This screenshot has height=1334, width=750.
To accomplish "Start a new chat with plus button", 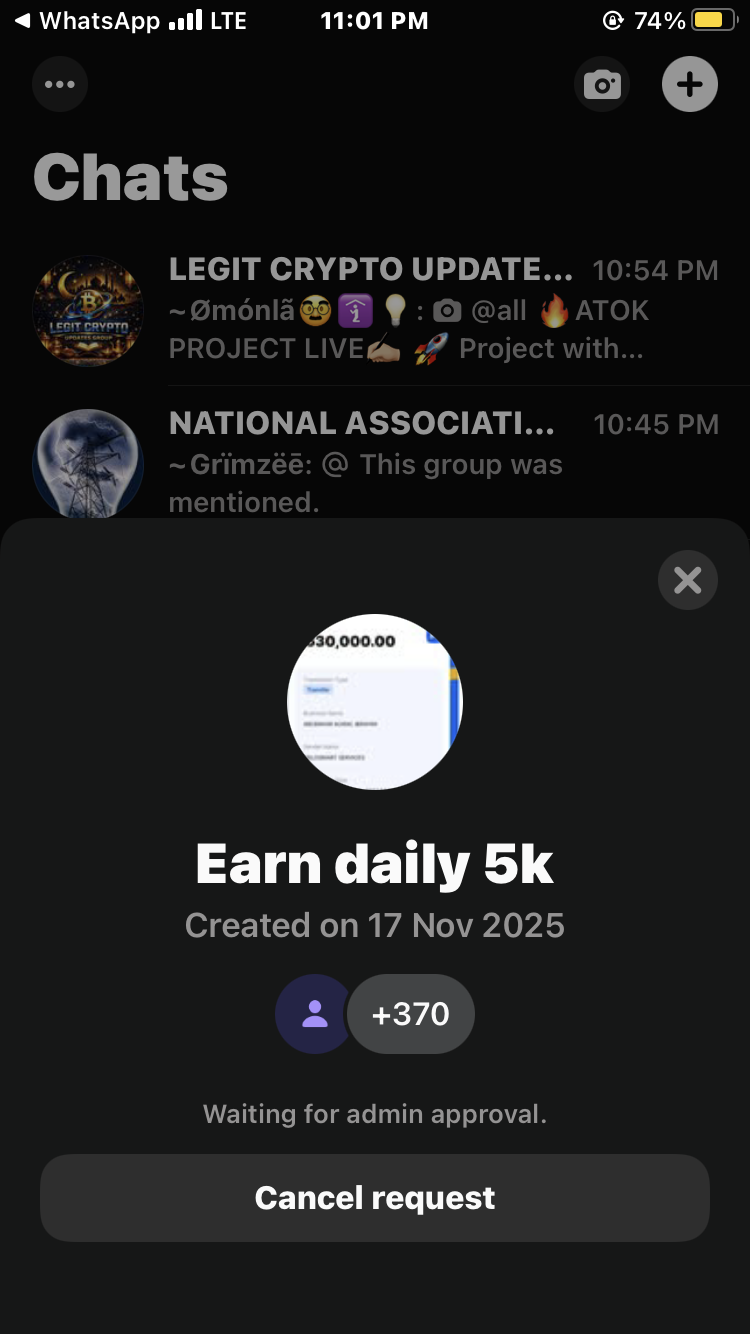I will (690, 85).
